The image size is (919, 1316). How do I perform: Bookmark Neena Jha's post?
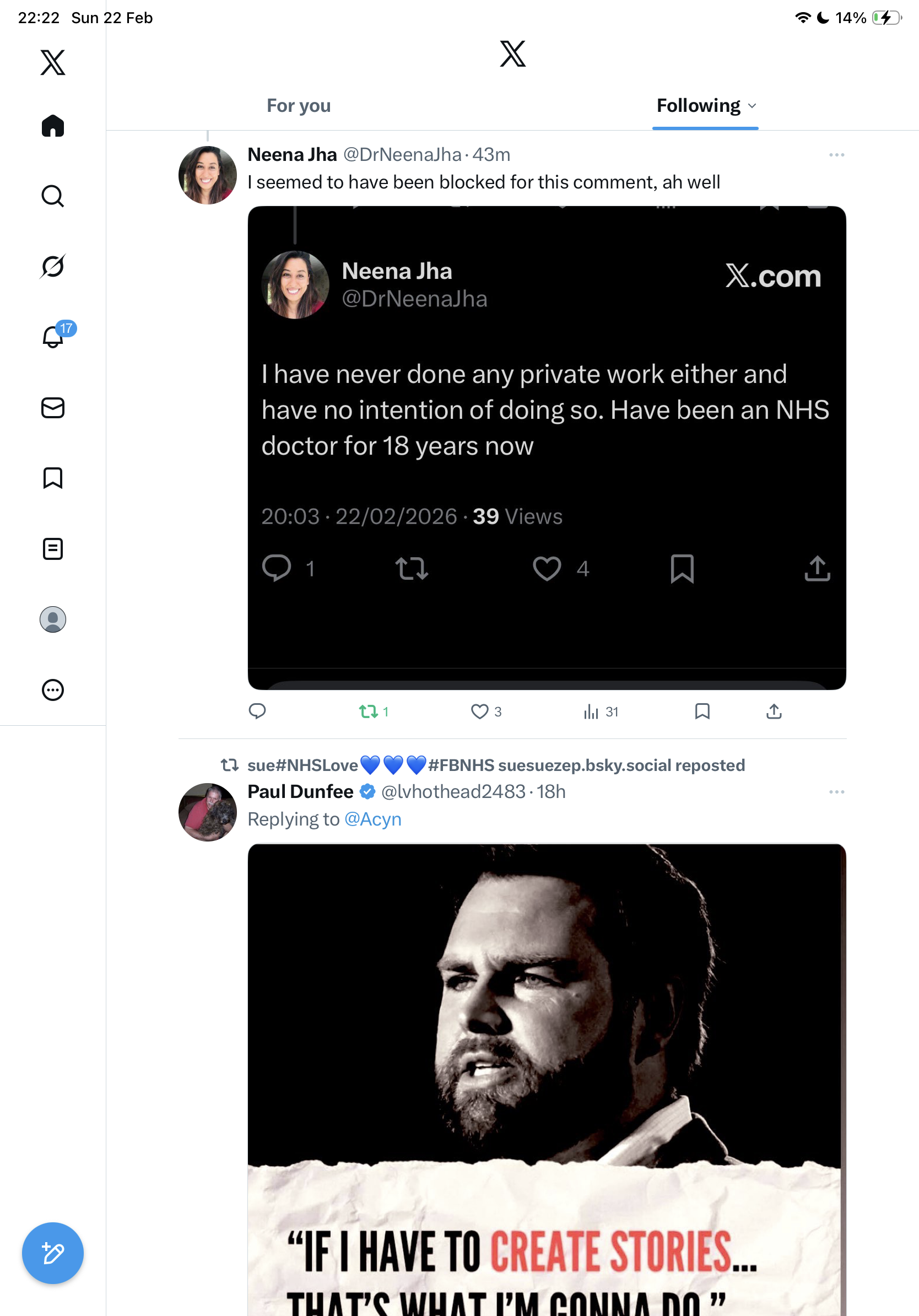(x=702, y=711)
